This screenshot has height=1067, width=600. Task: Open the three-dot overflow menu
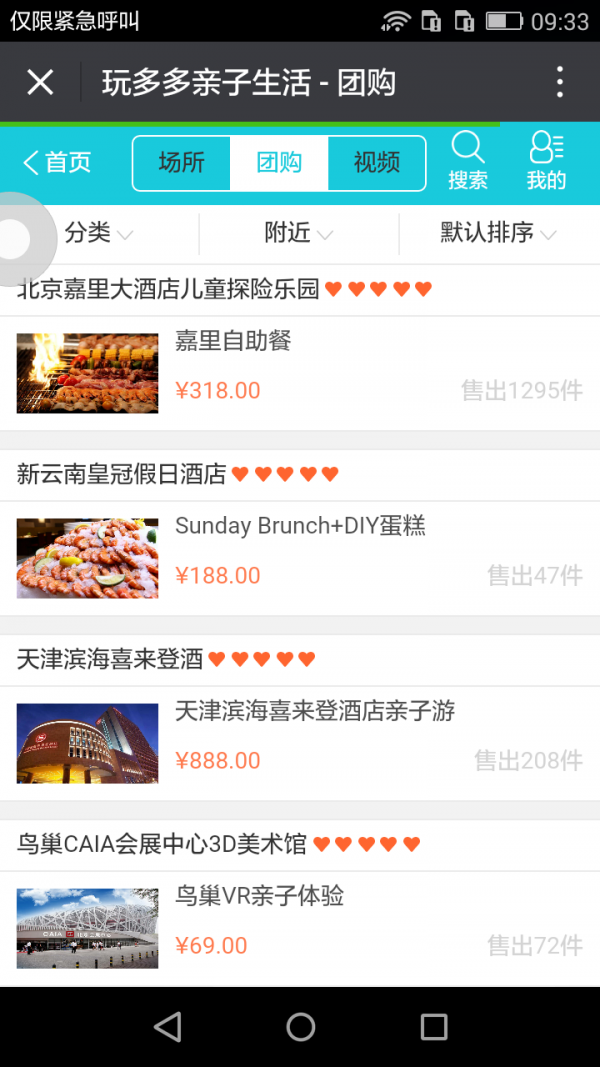(559, 82)
